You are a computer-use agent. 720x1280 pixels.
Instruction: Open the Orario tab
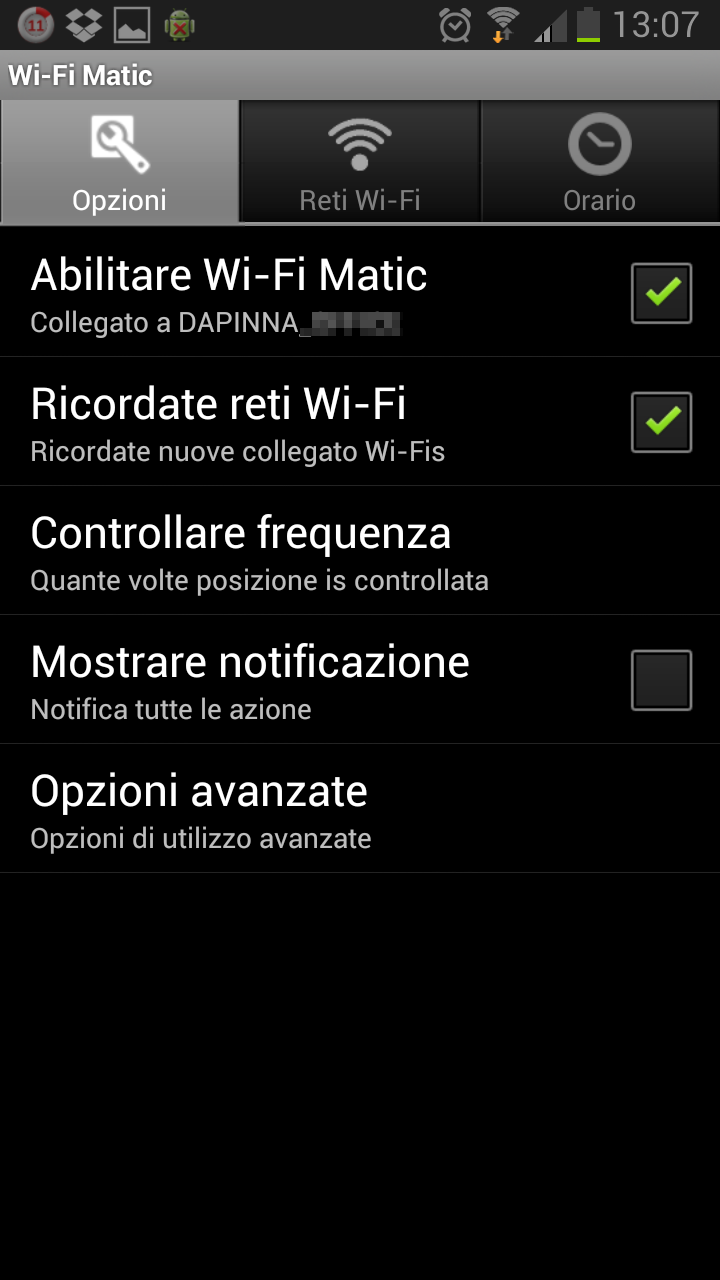click(599, 162)
